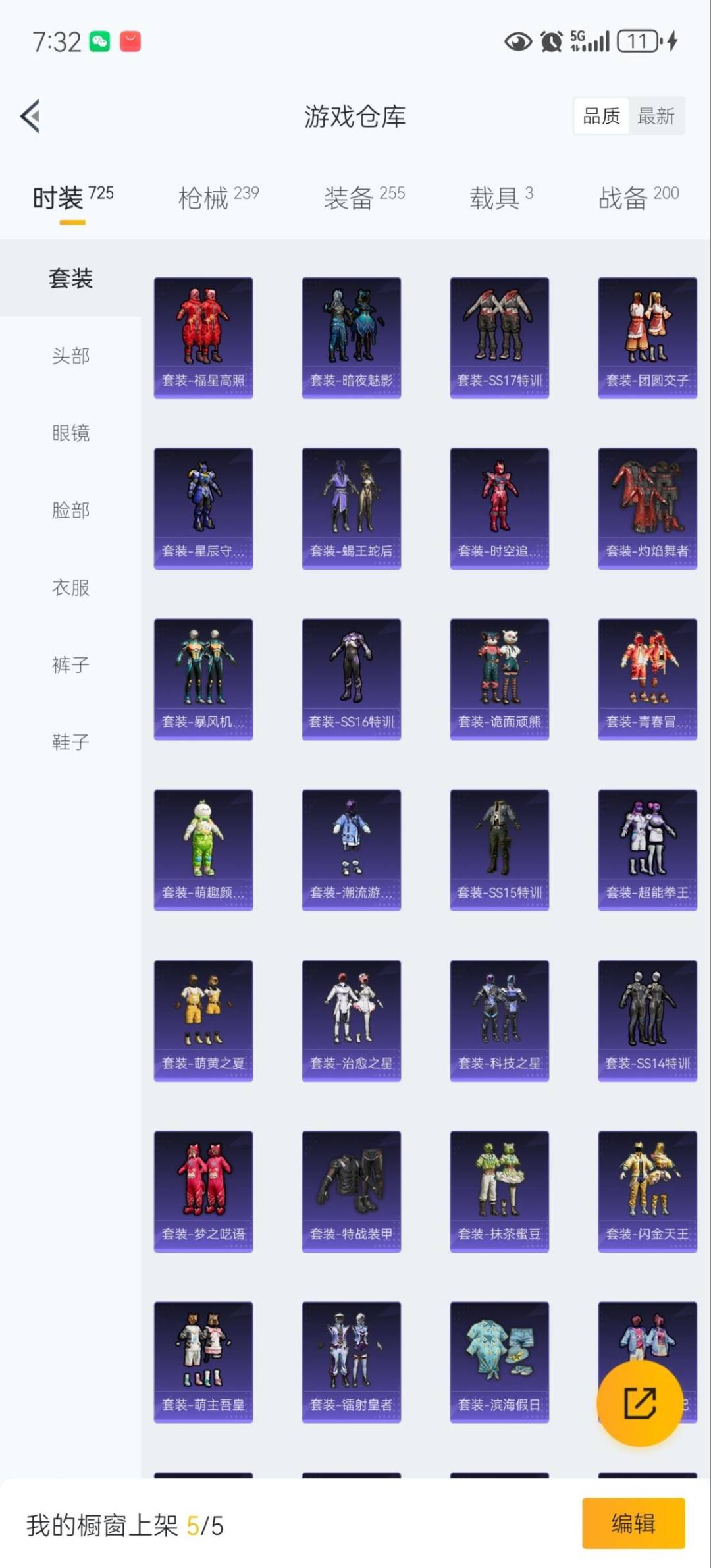Select the 裤子 category

(70, 664)
